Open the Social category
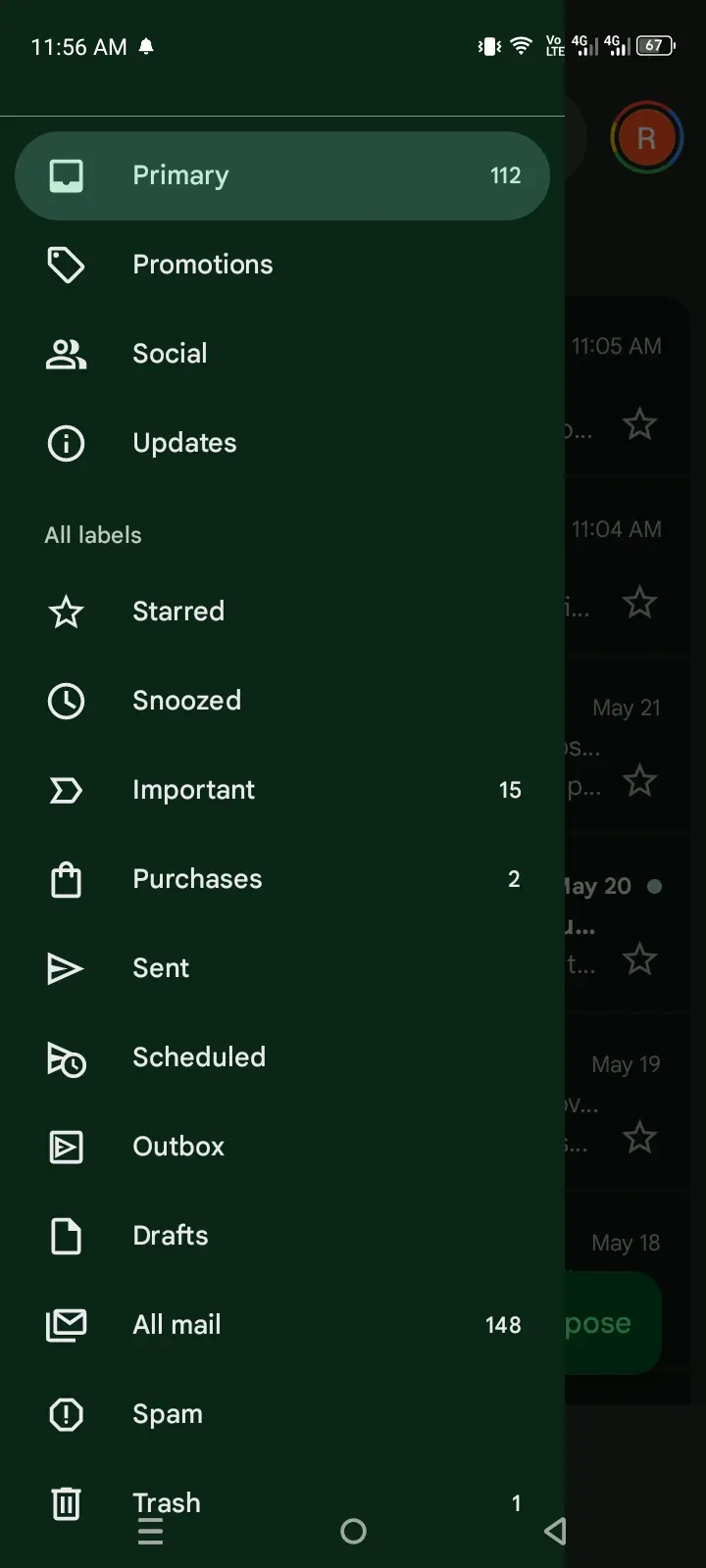 282,354
